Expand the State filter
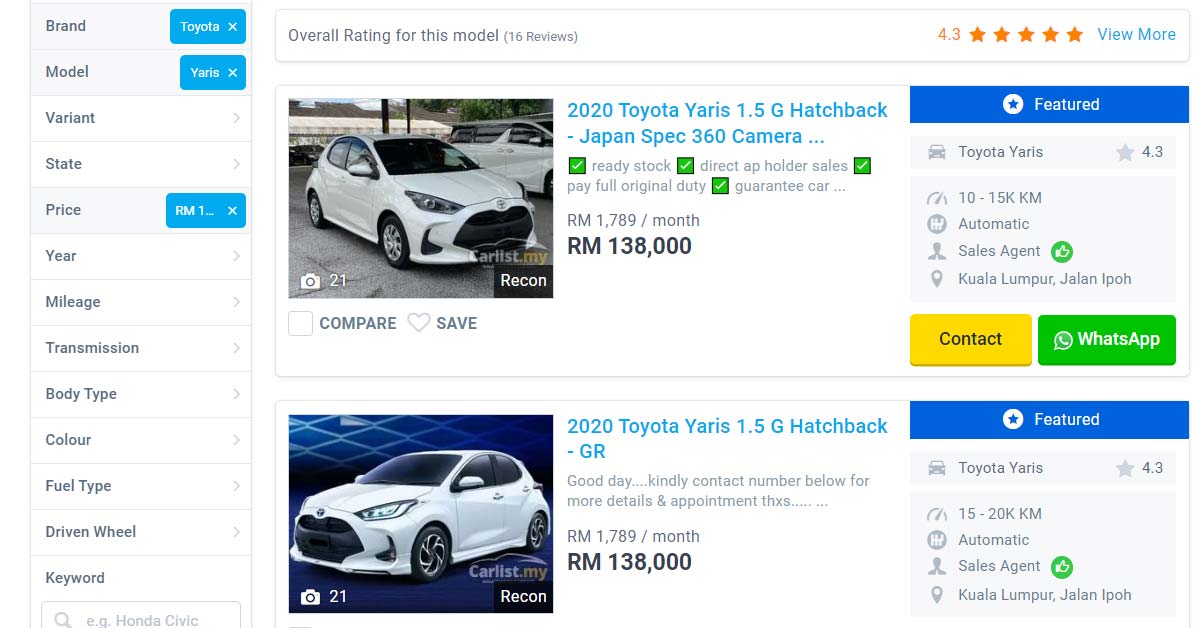1200x628 pixels. tap(141, 164)
